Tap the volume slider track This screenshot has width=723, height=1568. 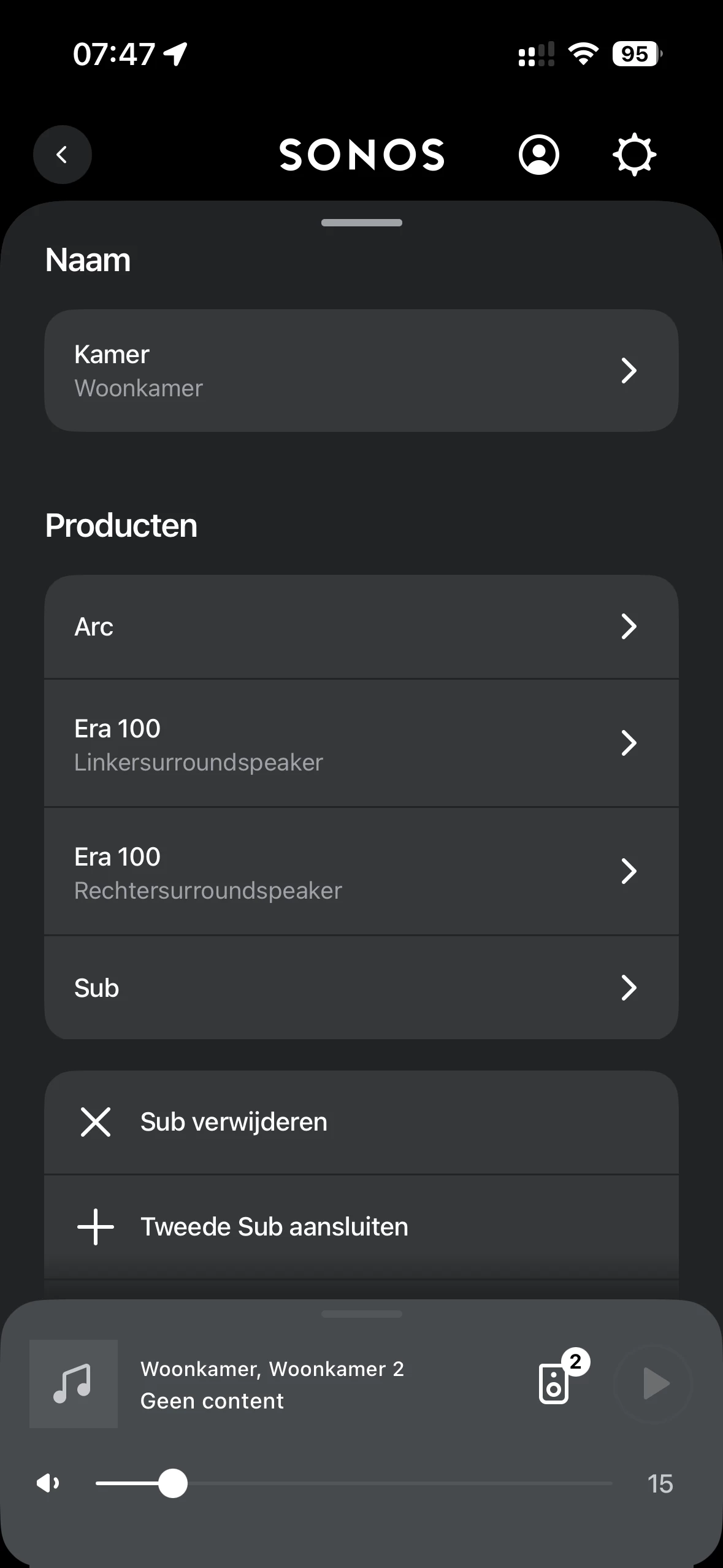click(x=392, y=1483)
